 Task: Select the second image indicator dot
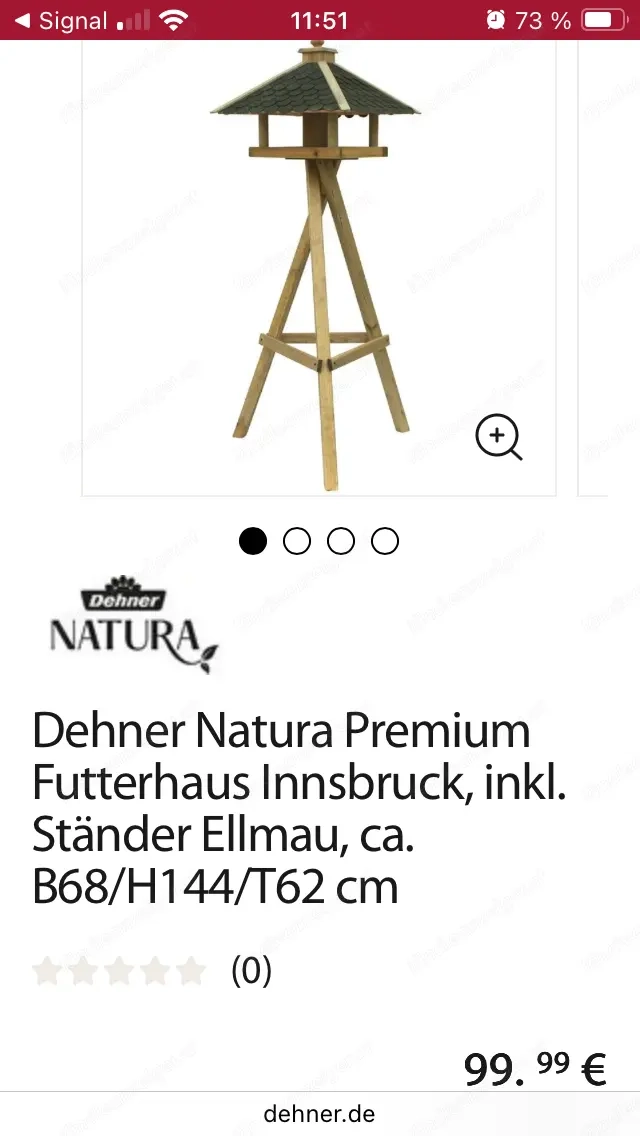pos(297,541)
